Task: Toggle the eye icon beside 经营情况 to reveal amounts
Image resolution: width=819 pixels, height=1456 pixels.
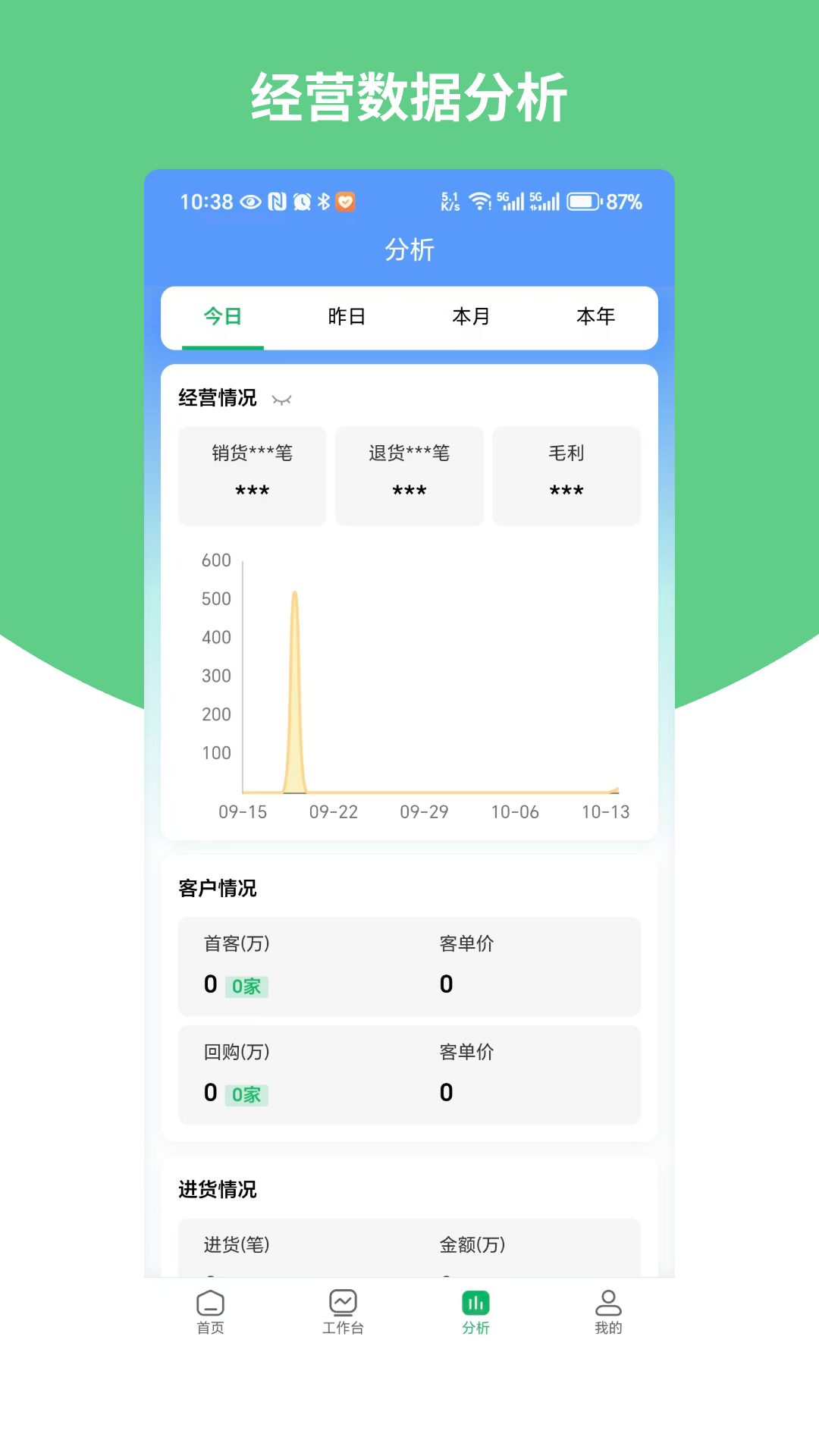Action: 283,398
